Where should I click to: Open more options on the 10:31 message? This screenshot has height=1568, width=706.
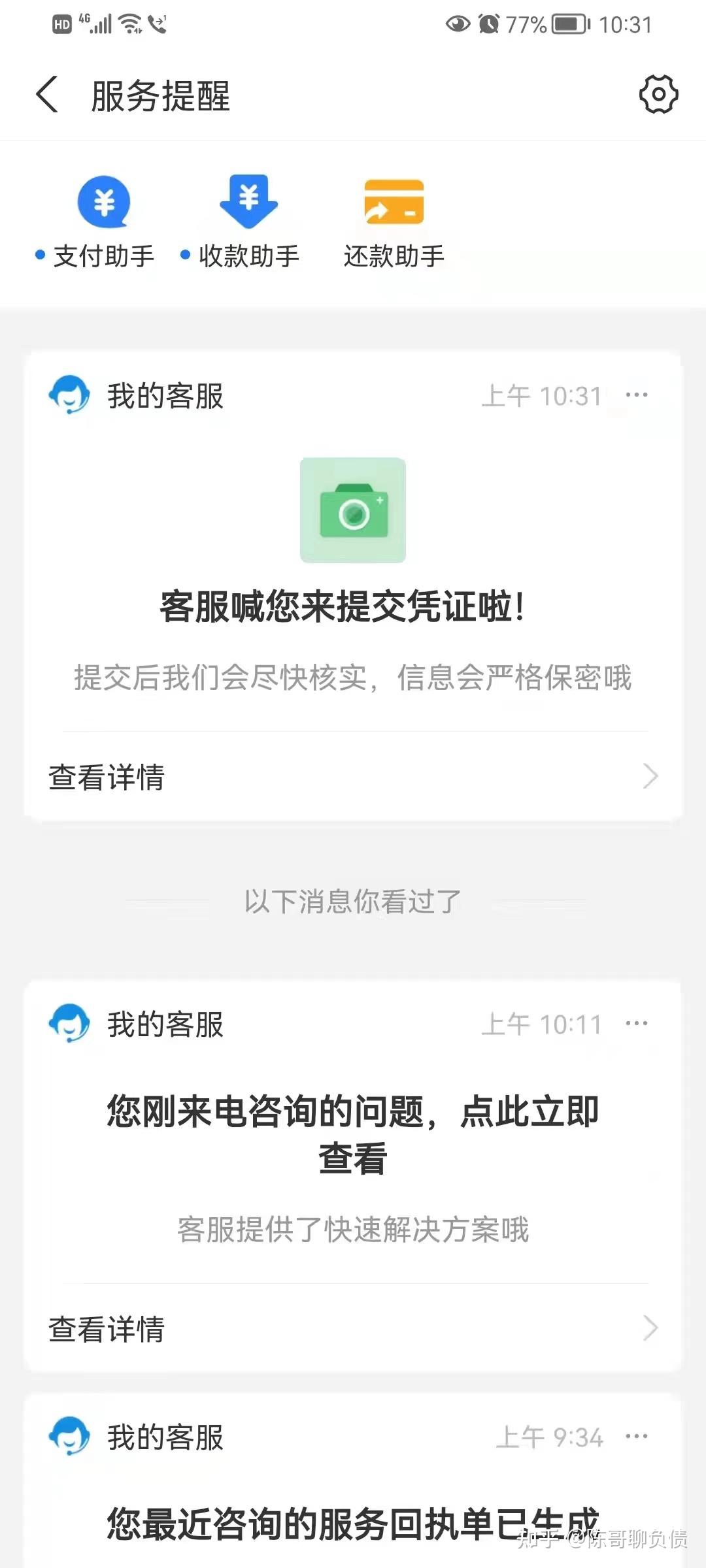click(637, 395)
